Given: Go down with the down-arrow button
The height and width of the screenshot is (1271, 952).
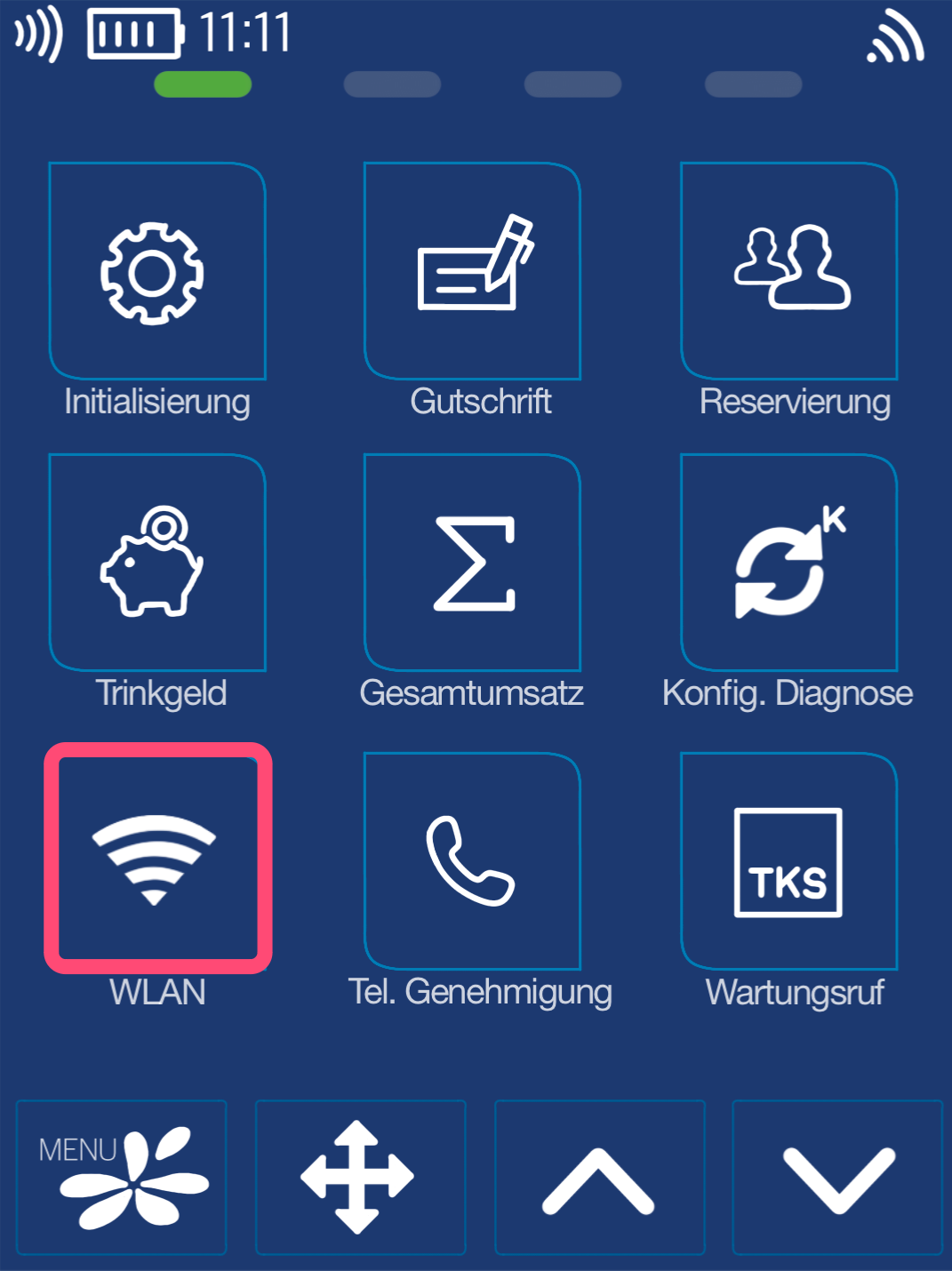Looking at the screenshot, I should [837, 1177].
